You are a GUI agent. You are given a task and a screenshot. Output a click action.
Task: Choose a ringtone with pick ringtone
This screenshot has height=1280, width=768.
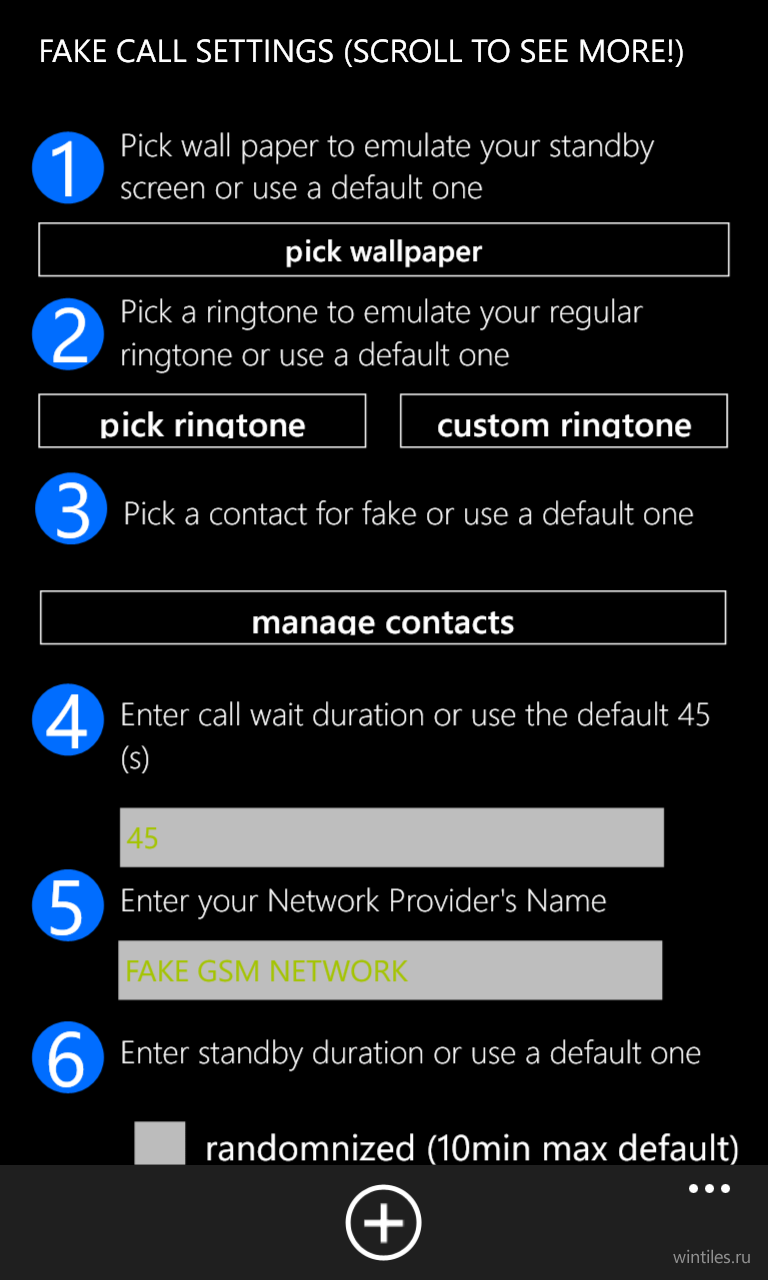[202, 421]
